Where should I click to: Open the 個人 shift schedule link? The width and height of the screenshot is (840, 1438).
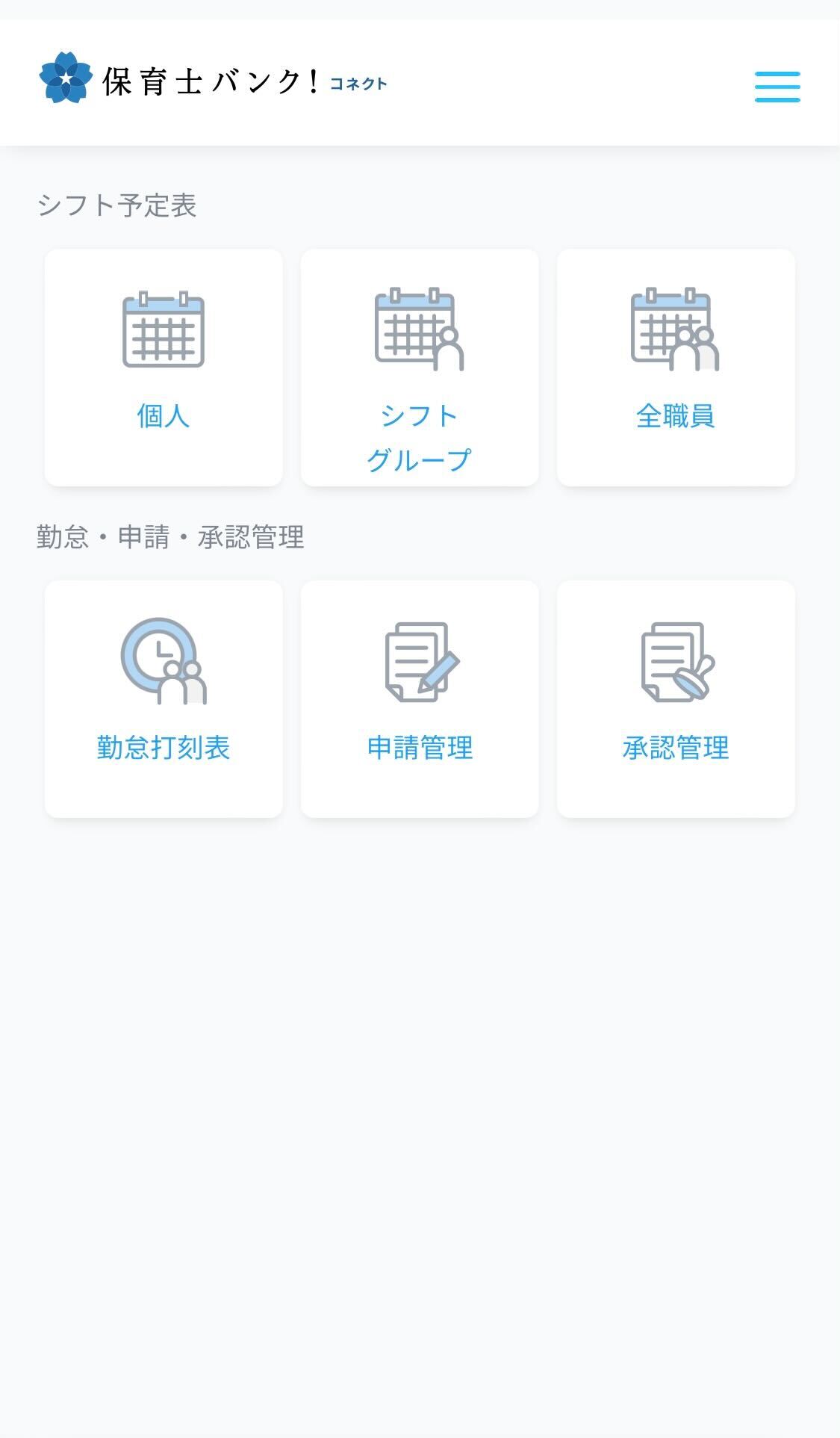pyautogui.click(x=164, y=418)
